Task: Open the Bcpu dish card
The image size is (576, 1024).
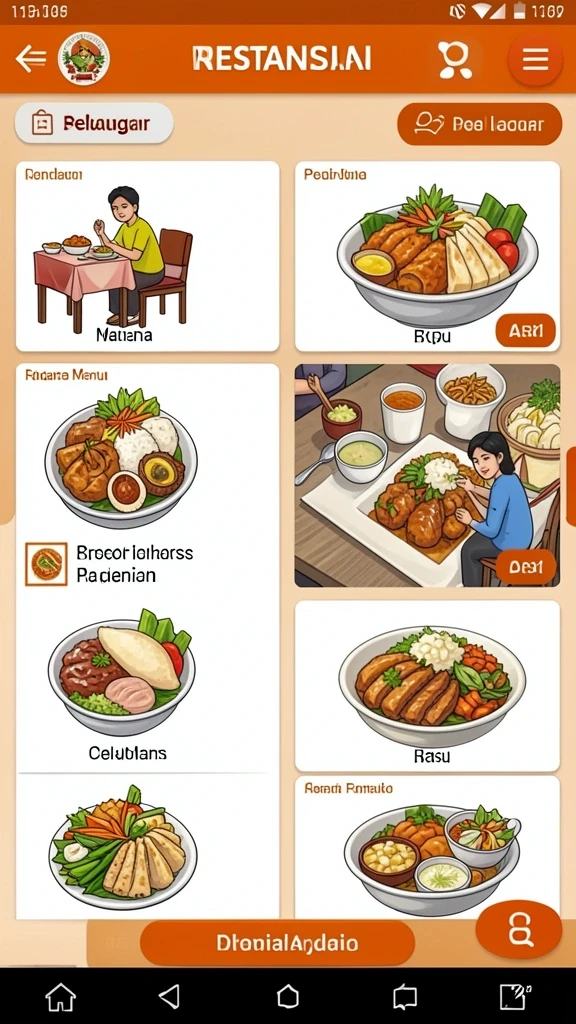Action: (x=428, y=256)
